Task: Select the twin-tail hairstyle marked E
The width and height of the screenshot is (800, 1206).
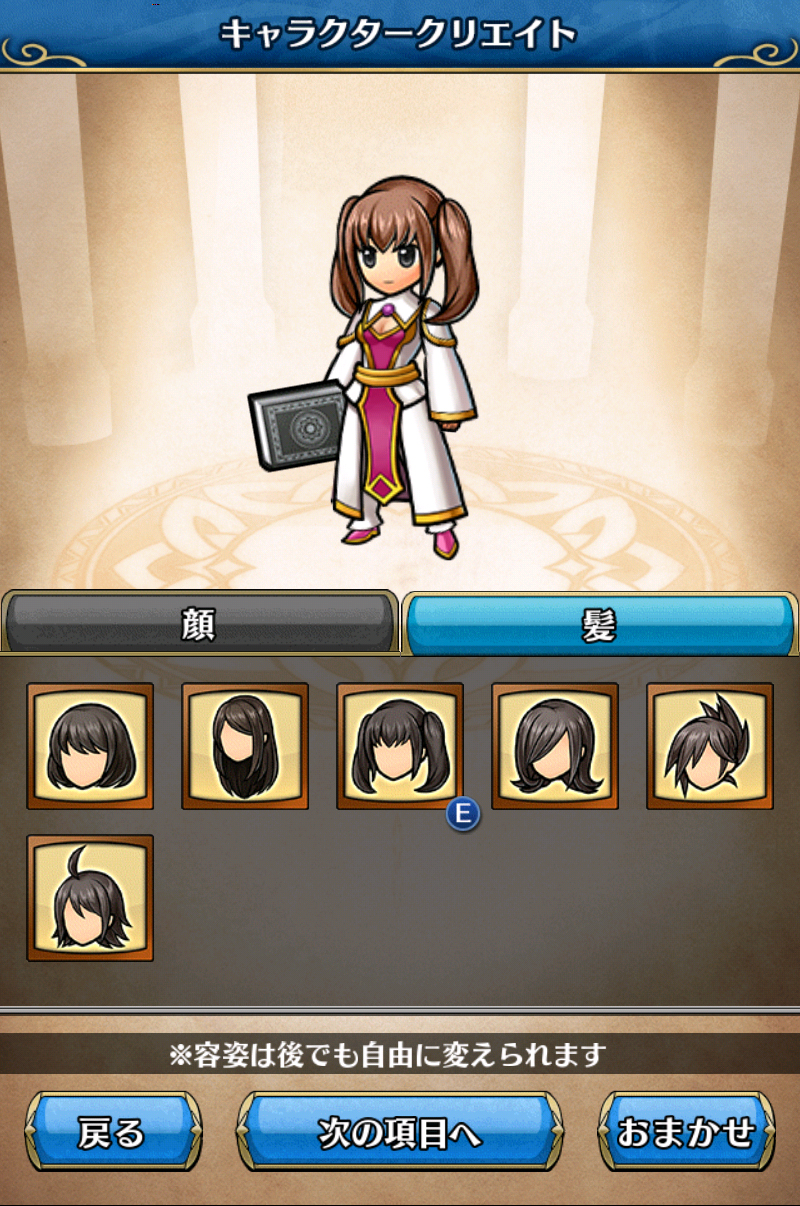Action: (400, 746)
